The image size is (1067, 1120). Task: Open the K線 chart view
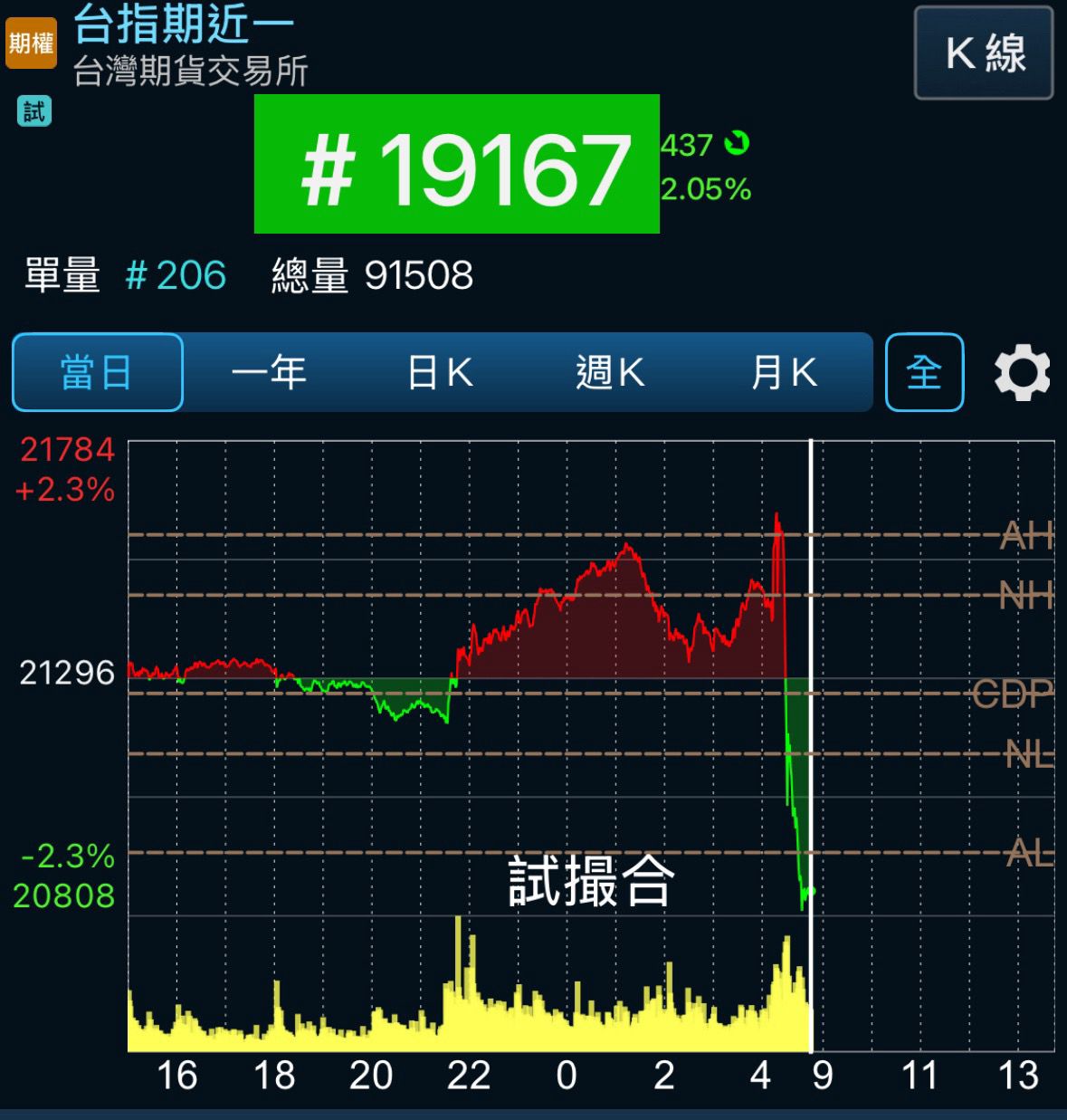coord(984,53)
